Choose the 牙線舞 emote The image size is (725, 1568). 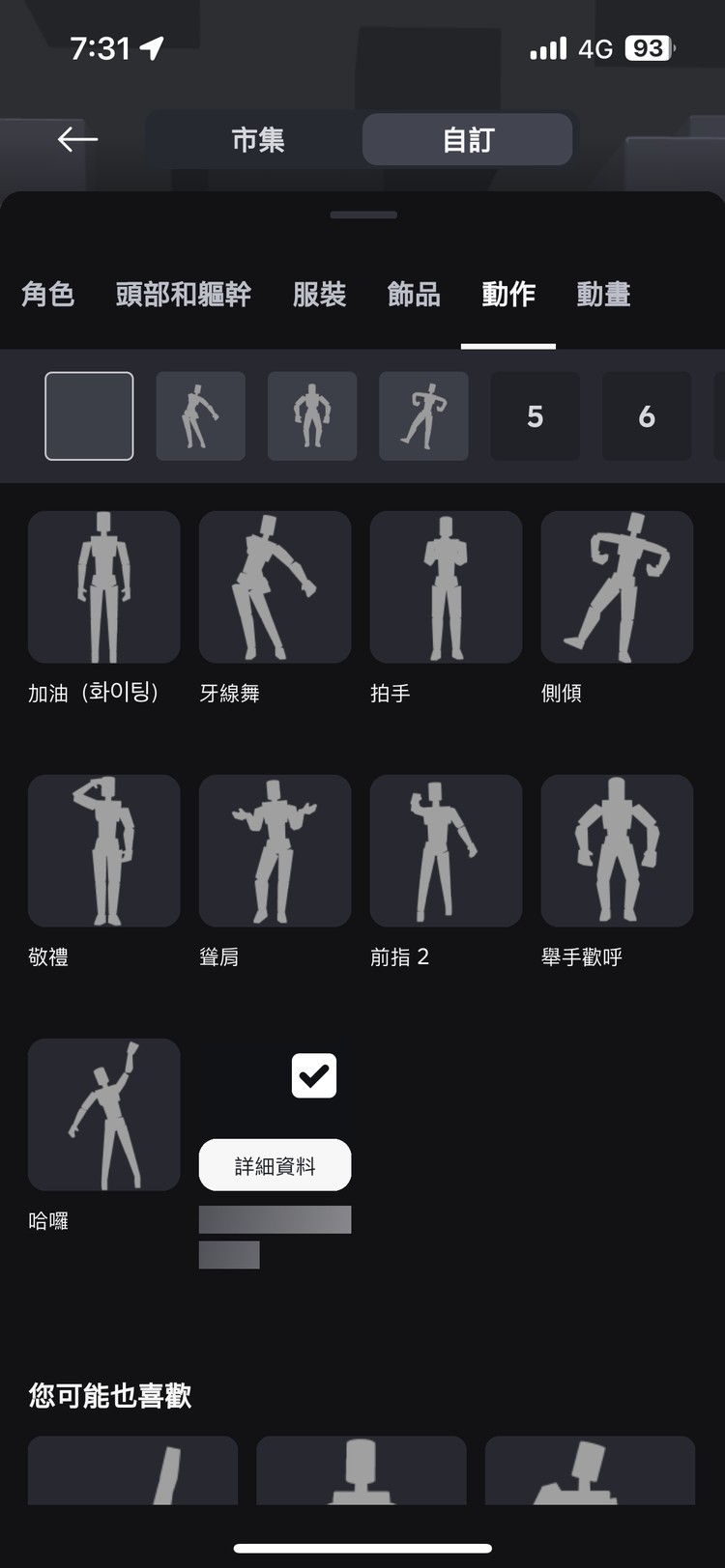click(275, 587)
